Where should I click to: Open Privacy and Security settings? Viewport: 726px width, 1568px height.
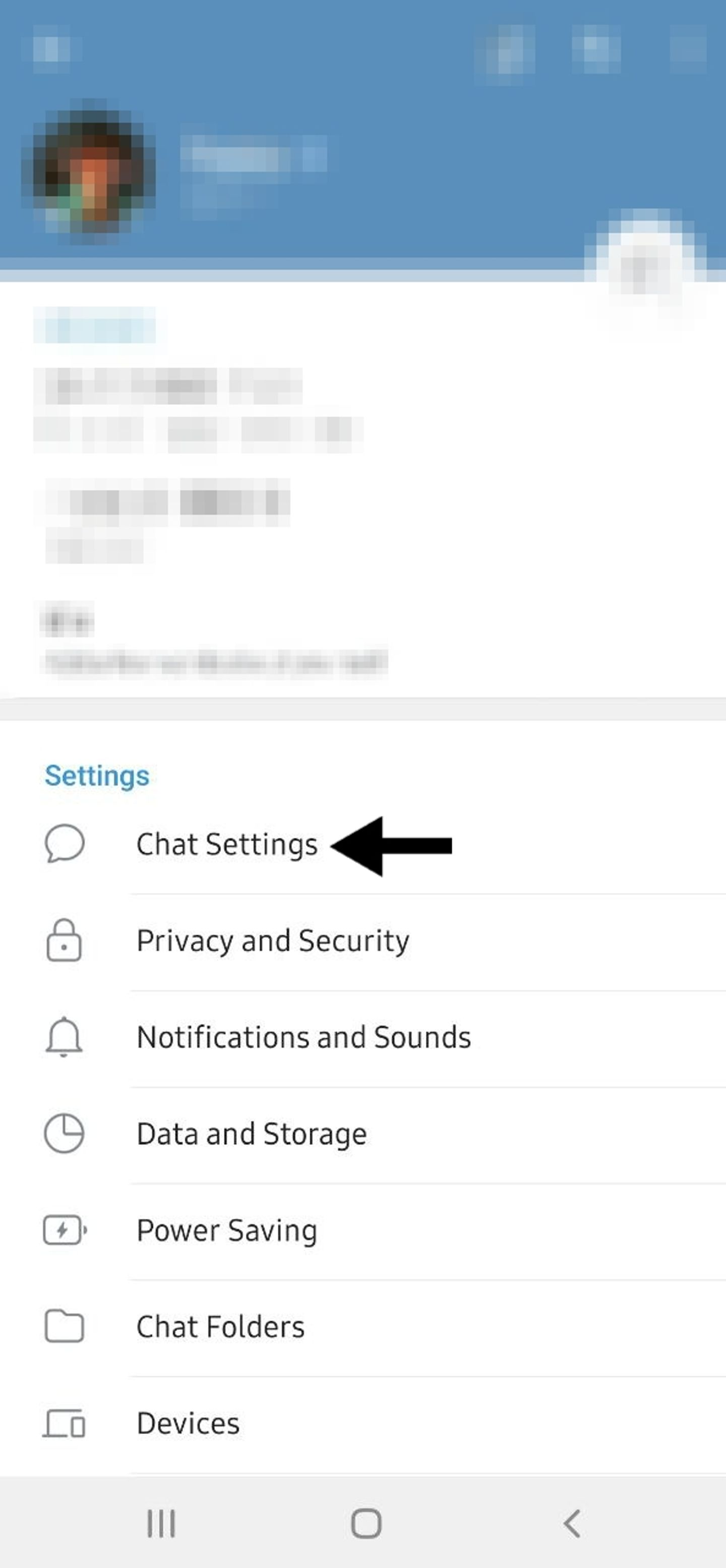[273, 941]
